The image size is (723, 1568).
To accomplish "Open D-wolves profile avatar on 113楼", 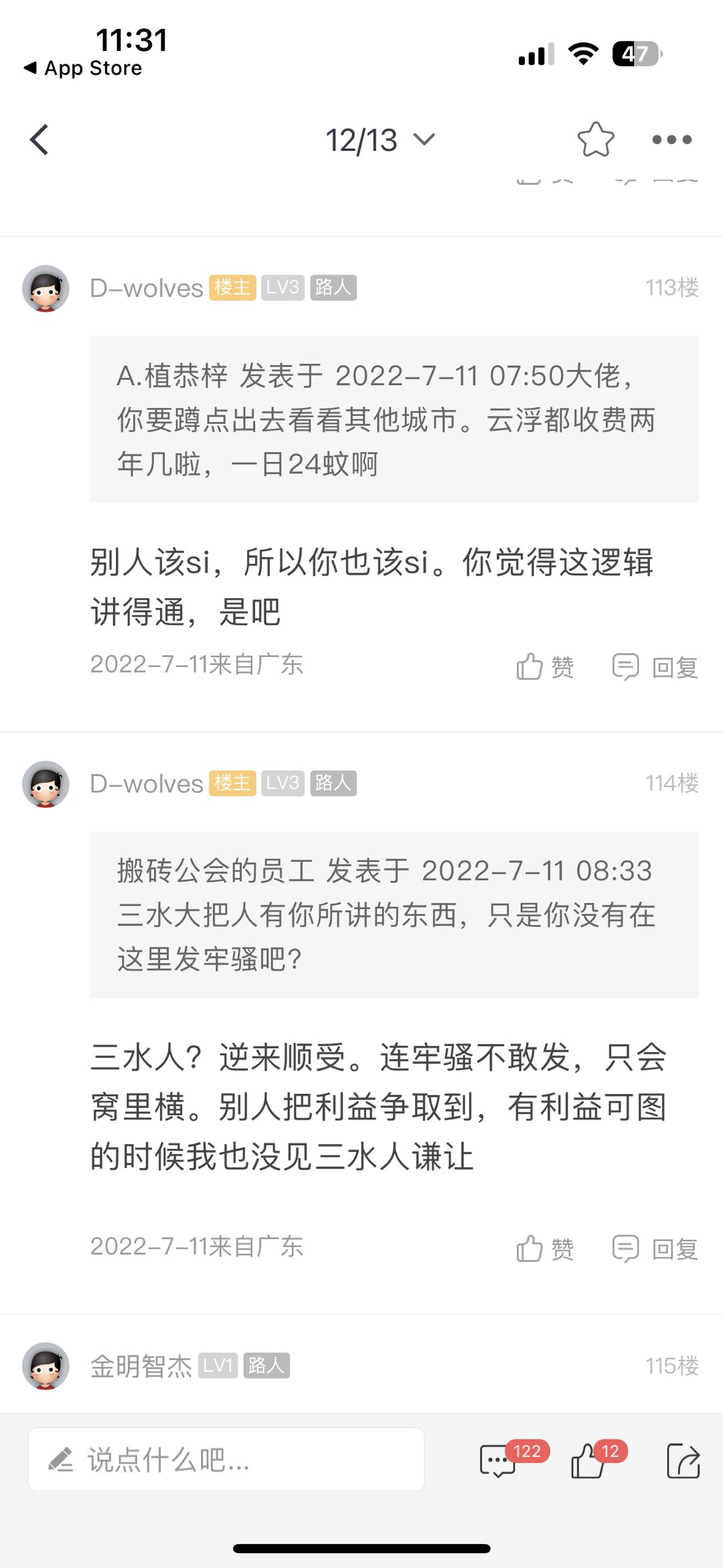I will (x=46, y=289).
